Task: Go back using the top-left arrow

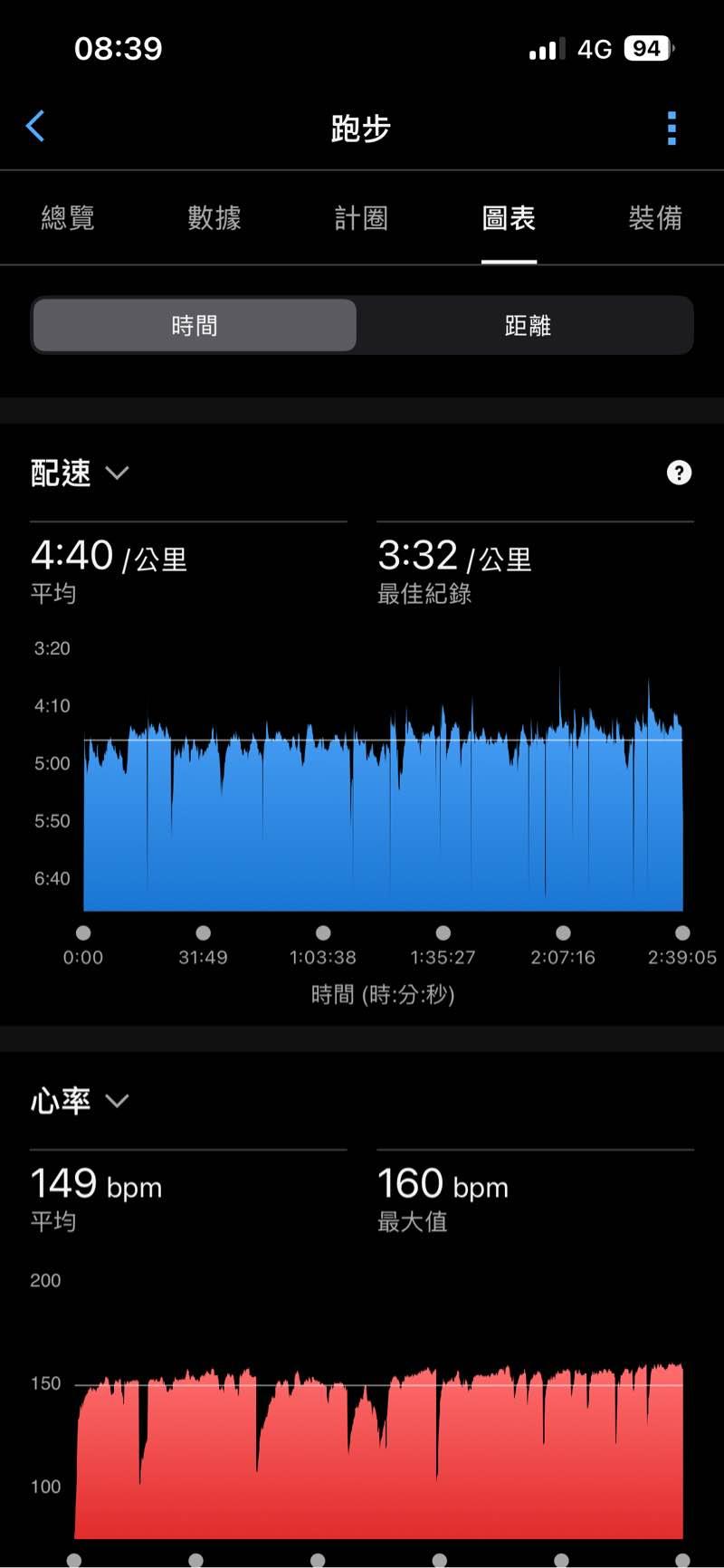Action: (x=36, y=127)
